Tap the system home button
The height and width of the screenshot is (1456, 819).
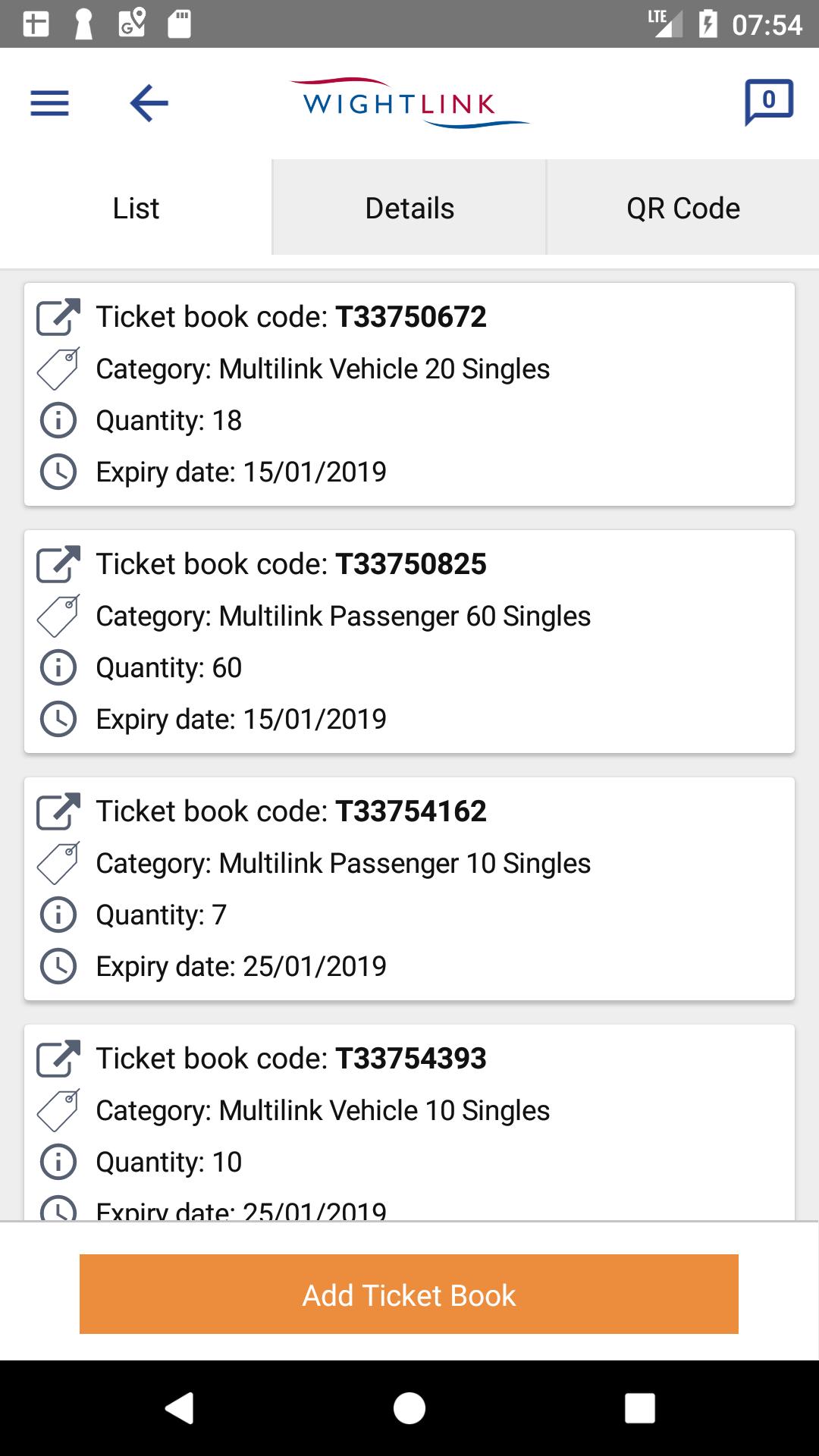pyautogui.click(x=409, y=1408)
